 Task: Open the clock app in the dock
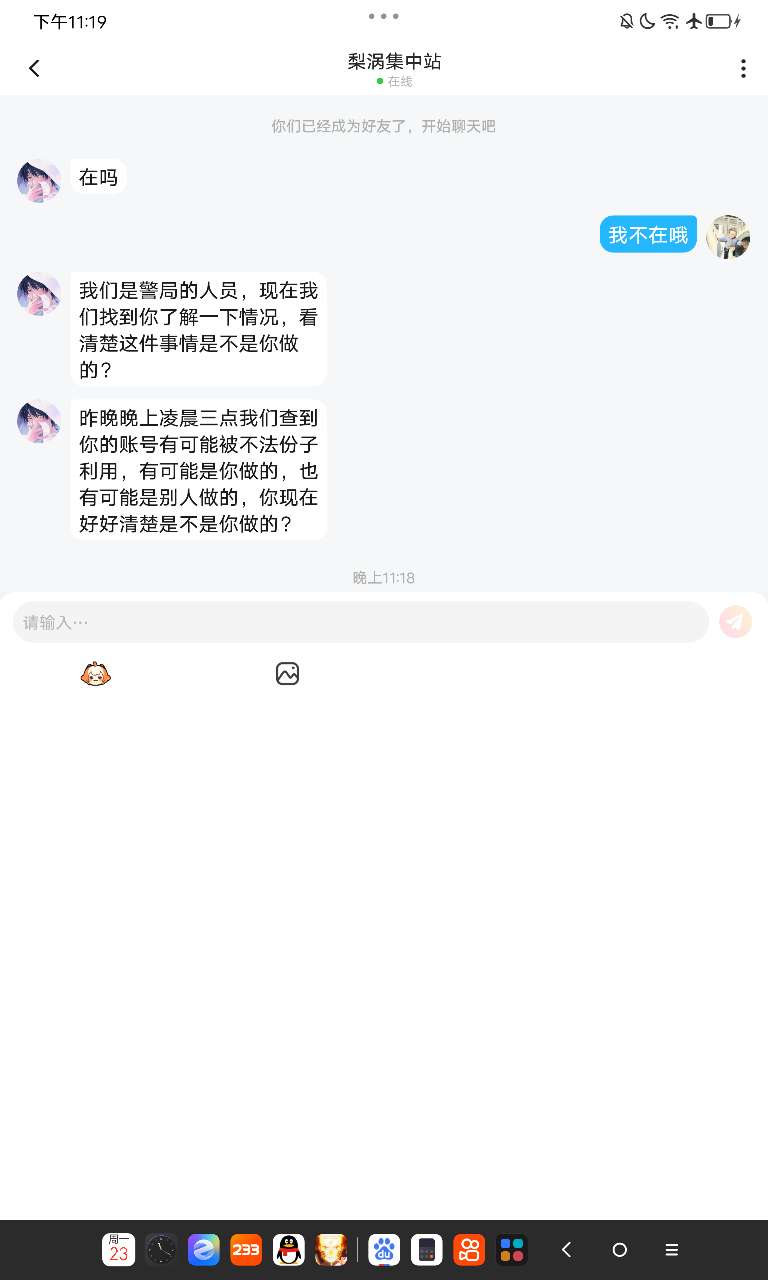click(x=161, y=1249)
